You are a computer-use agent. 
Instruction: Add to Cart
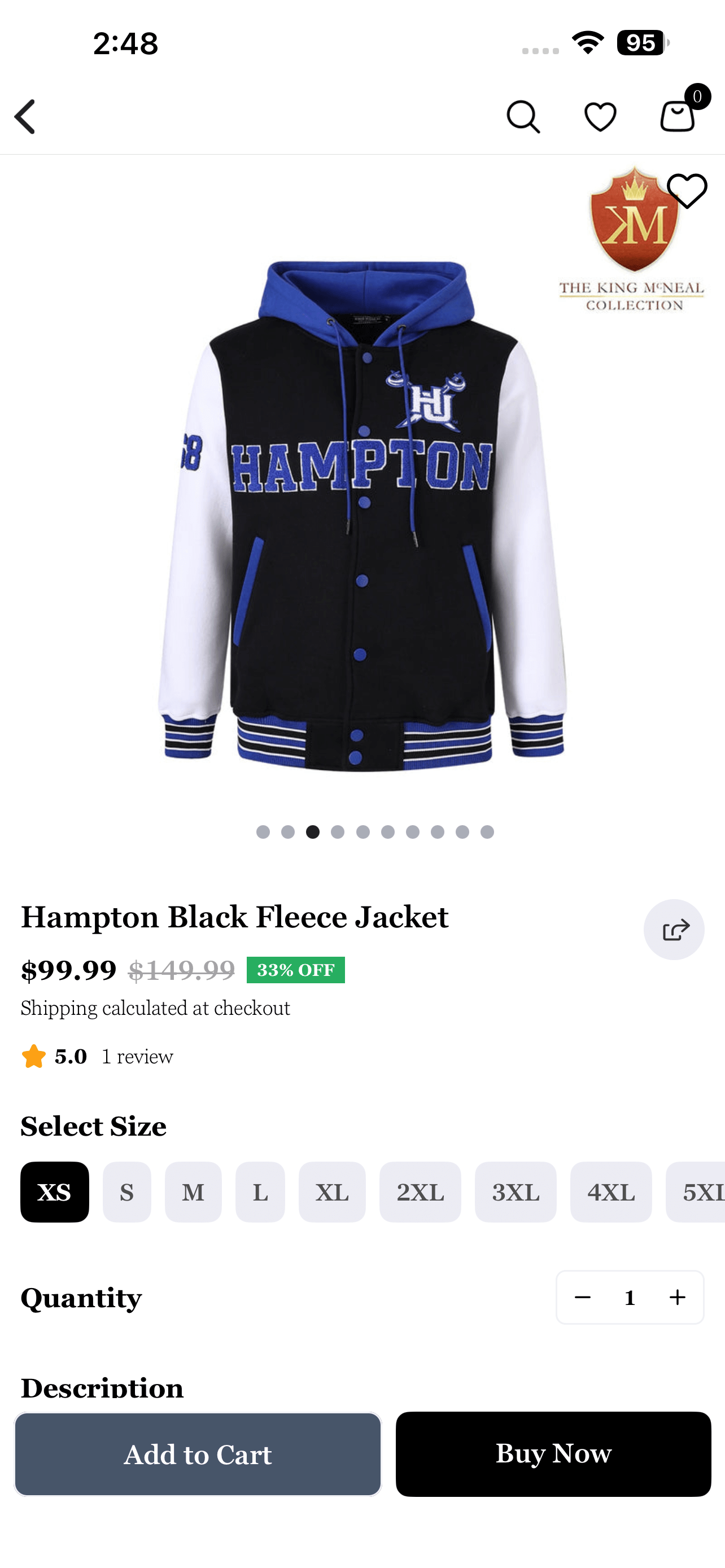pos(198,1454)
